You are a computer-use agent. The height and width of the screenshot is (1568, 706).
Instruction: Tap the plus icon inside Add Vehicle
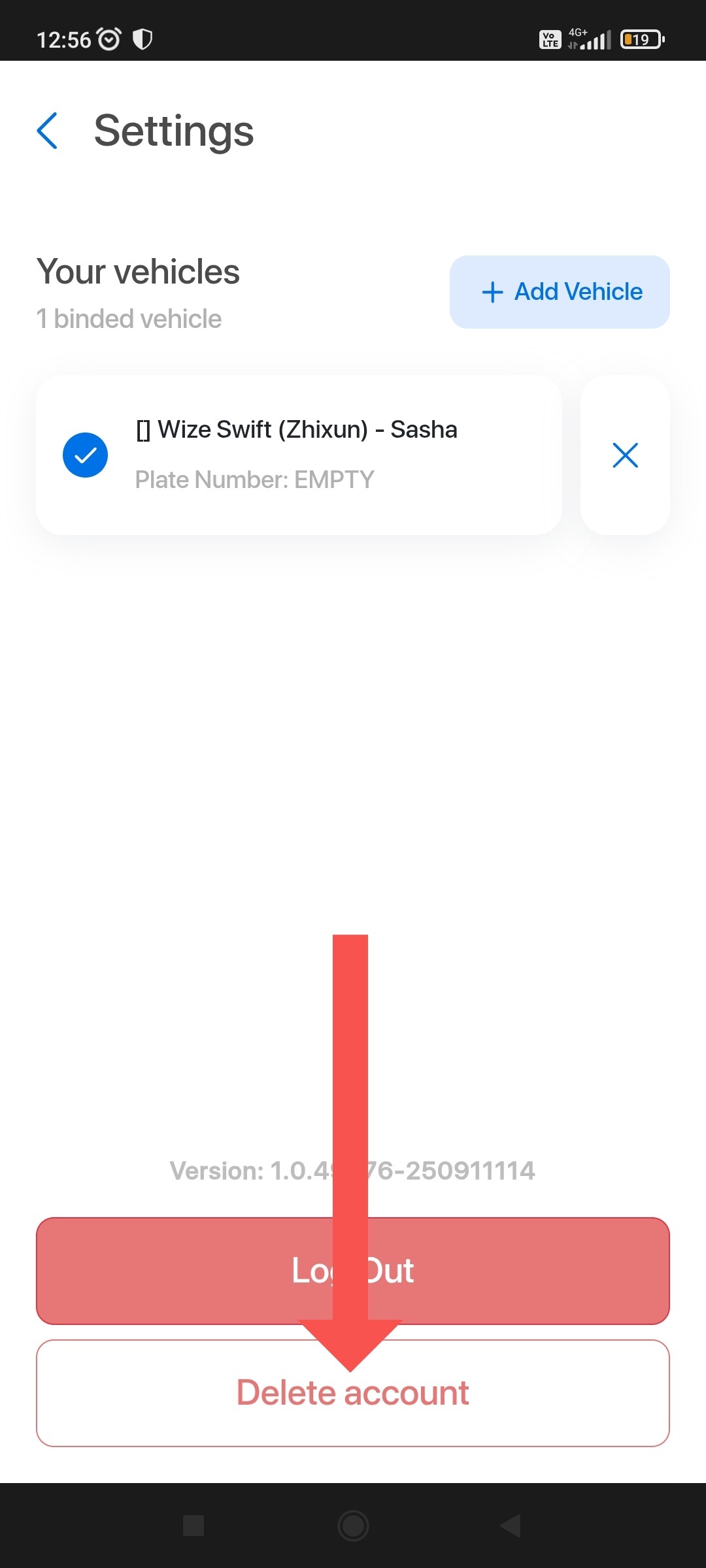coord(492,292)
